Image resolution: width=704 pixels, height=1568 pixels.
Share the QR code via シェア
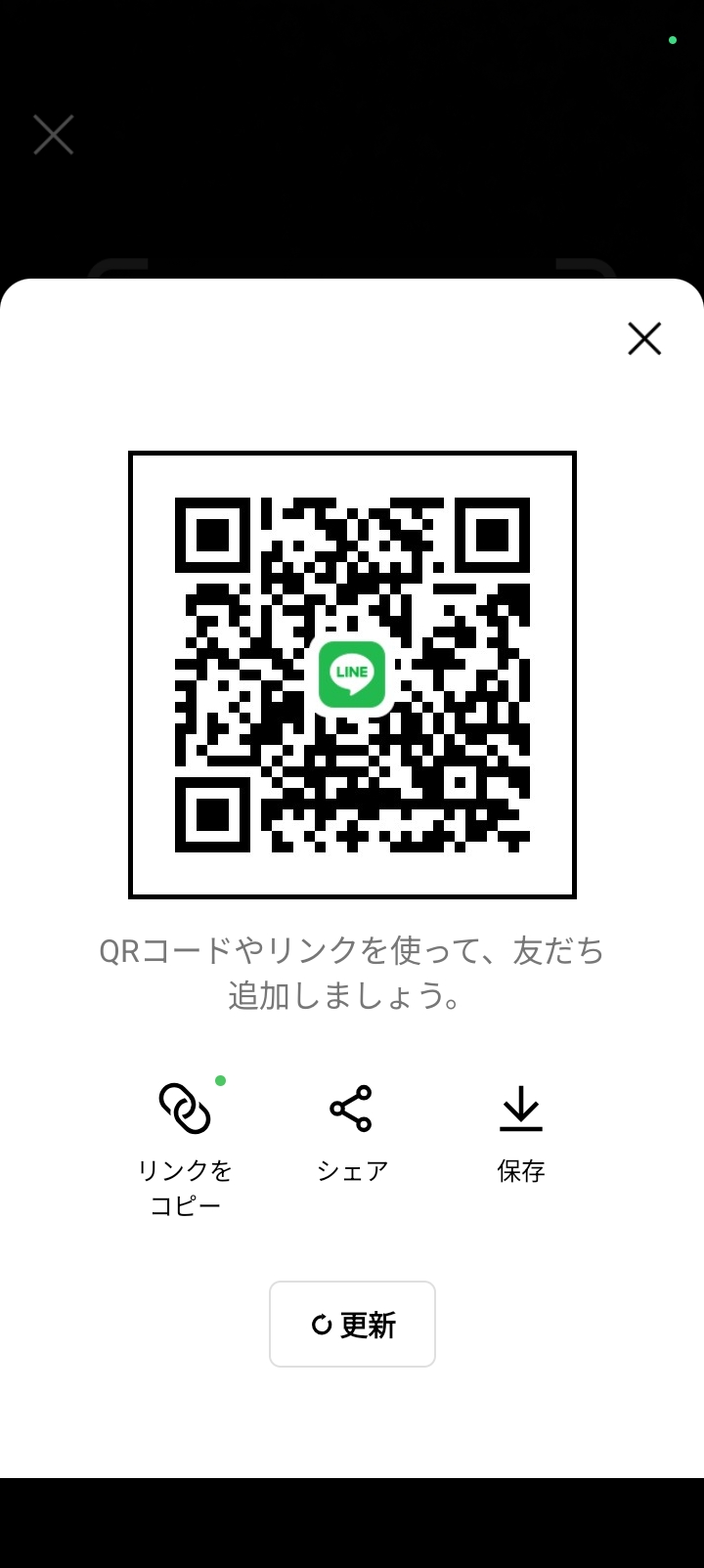352,1133
